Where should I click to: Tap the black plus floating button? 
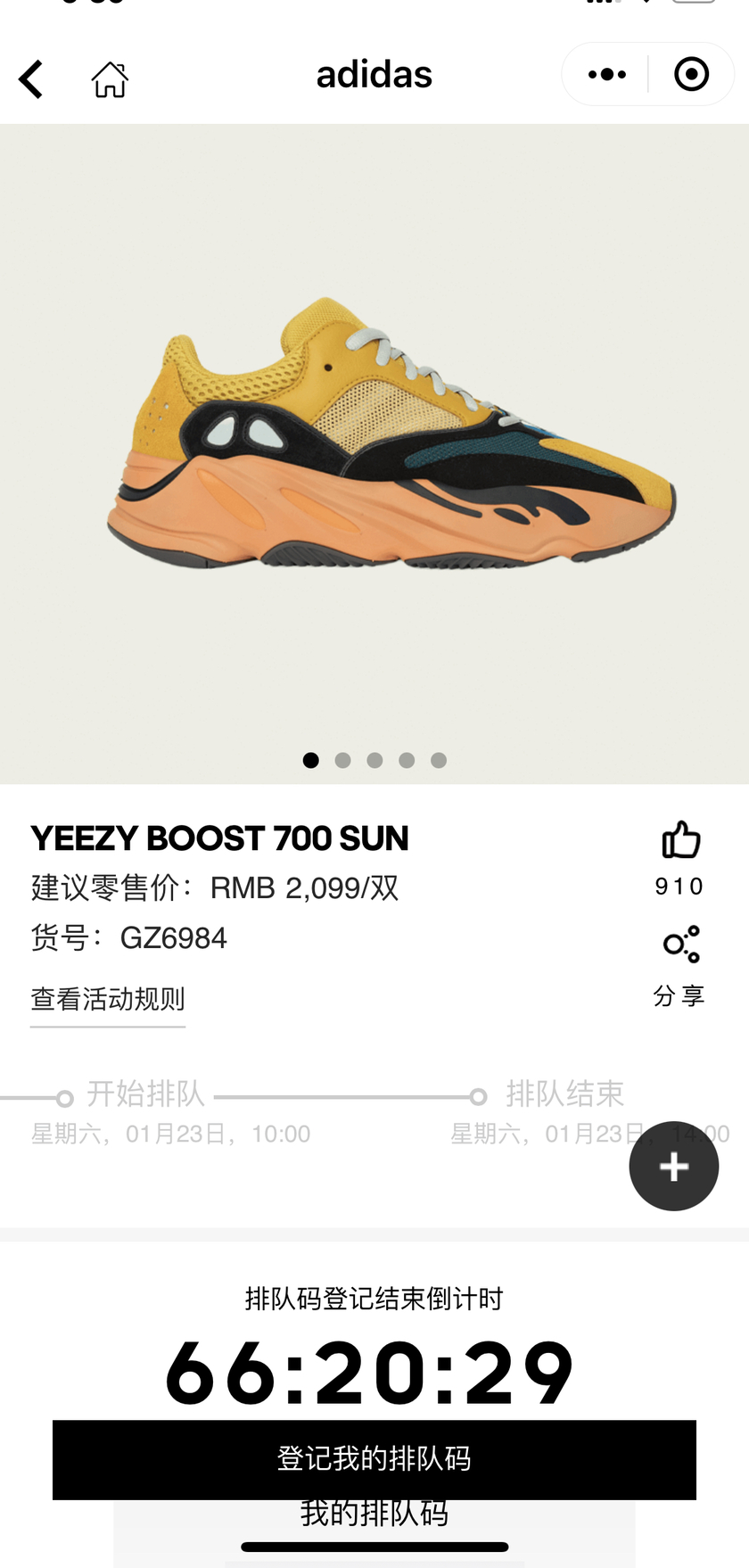tap(674, 1166)
